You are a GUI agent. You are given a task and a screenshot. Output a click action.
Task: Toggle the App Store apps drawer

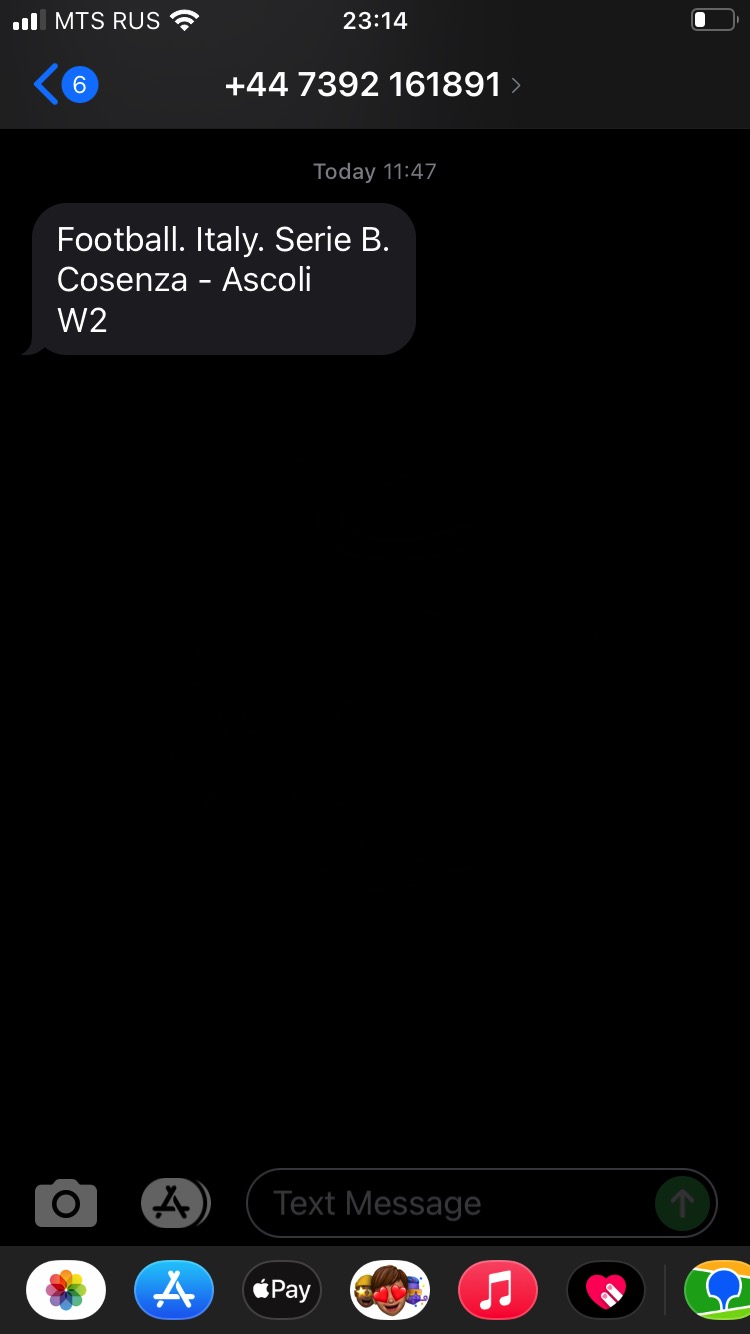(x=175, y=1203)
